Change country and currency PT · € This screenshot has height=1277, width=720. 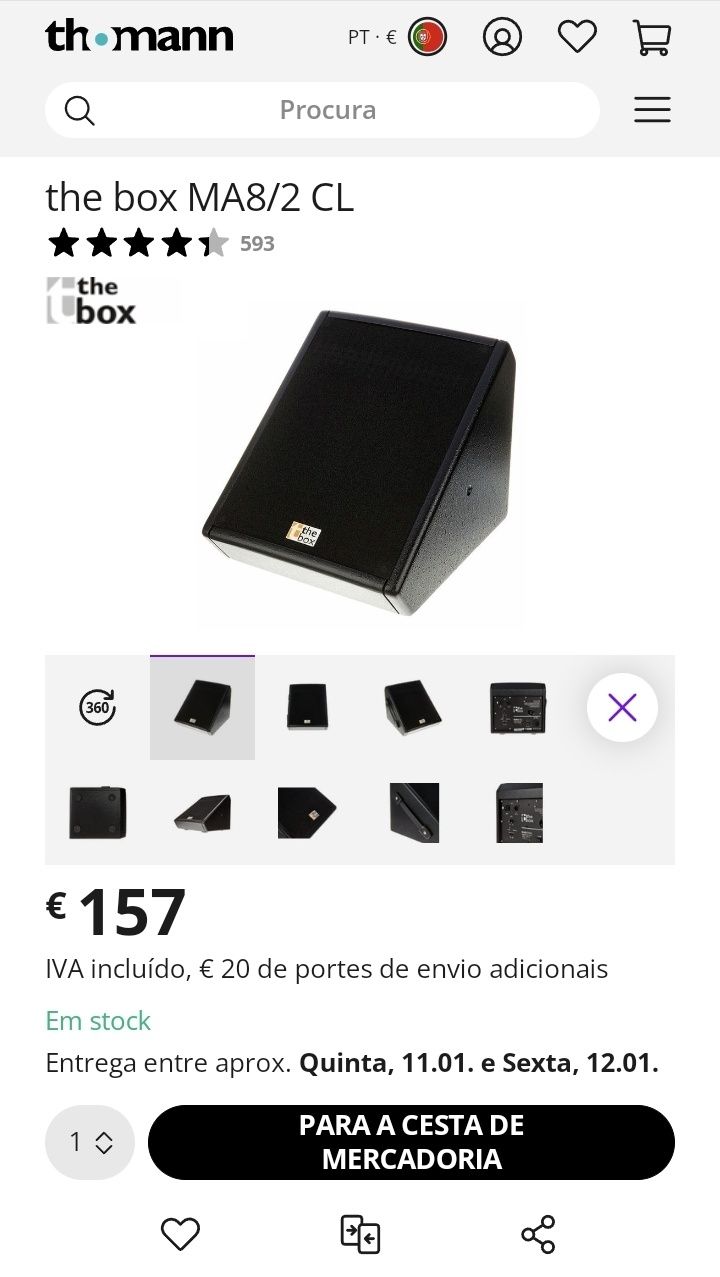[396, 38]
